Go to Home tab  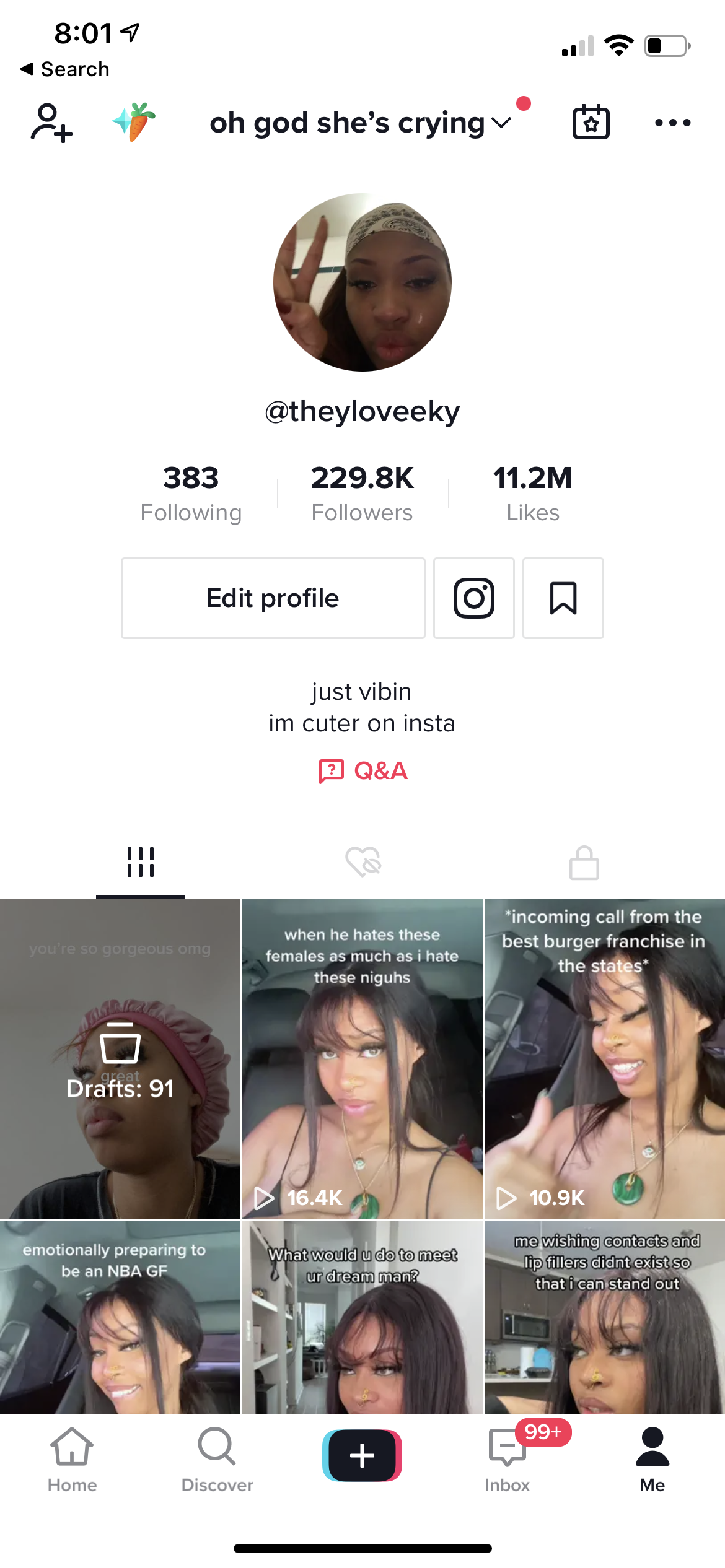pyautogui.click(x=72, y=1460)
